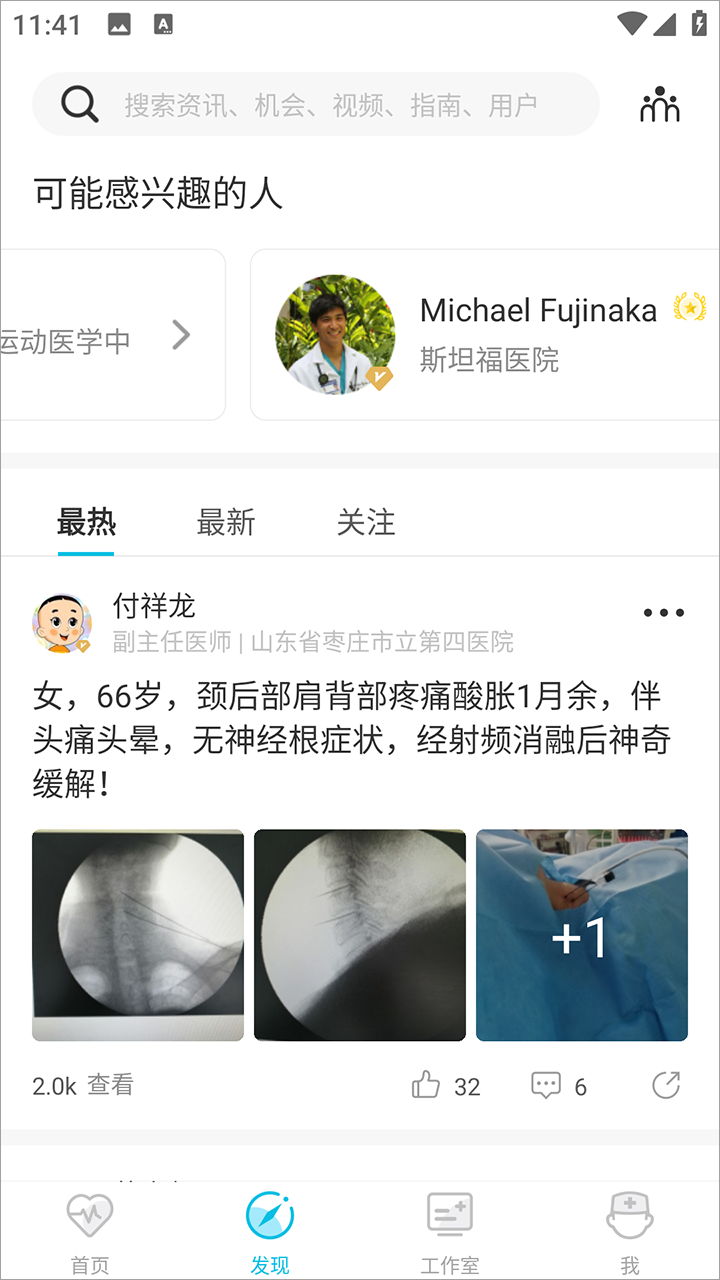Open 付祥龙's profile avatar
The width and height of the screenshot is (720, 1280).
click(x=62, y=624)
